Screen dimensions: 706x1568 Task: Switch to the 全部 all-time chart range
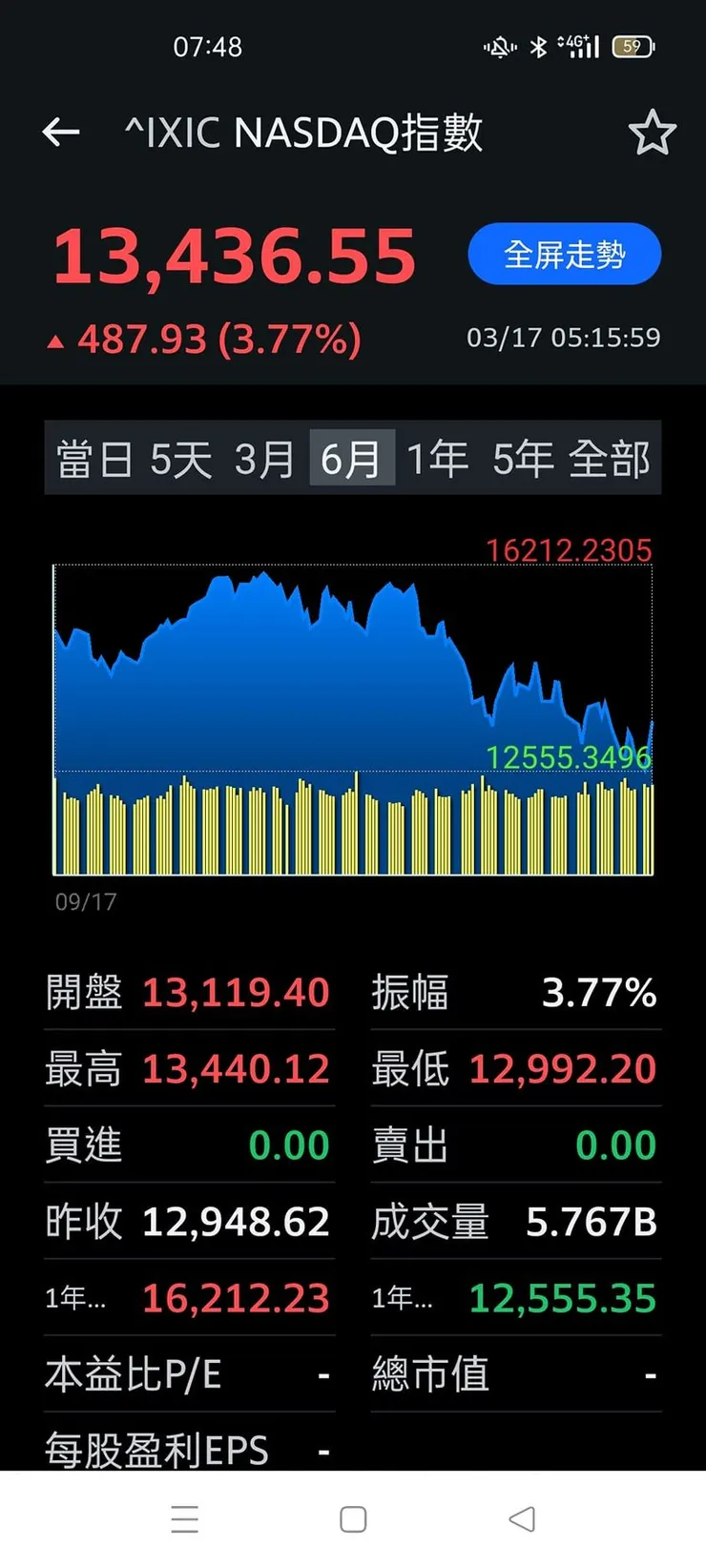click(613, 459)
